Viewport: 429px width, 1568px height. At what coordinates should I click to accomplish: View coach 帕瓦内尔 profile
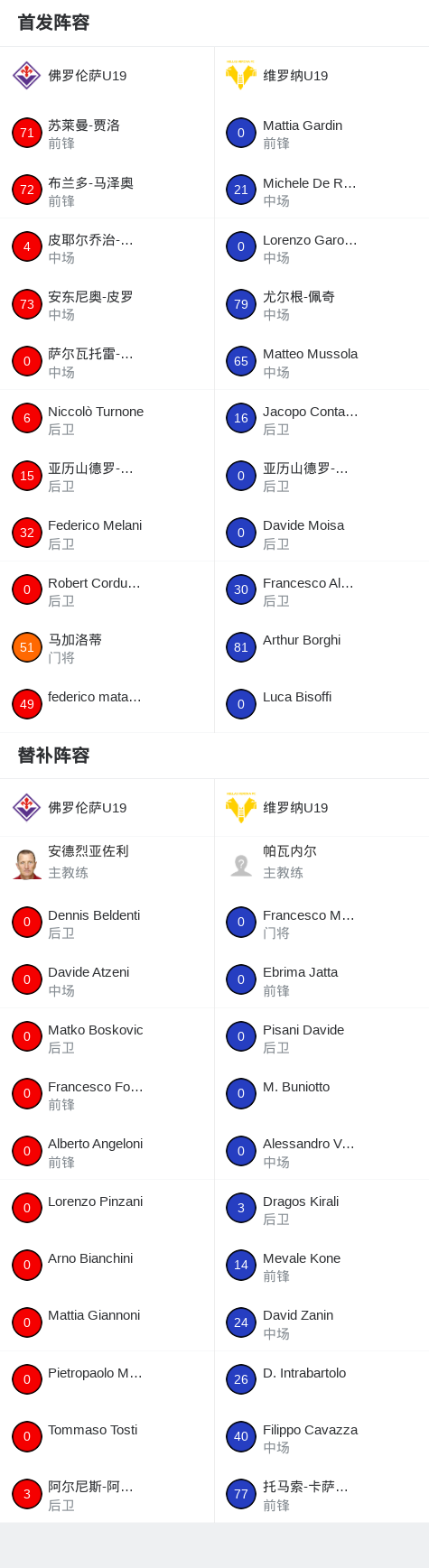[322, 863]
